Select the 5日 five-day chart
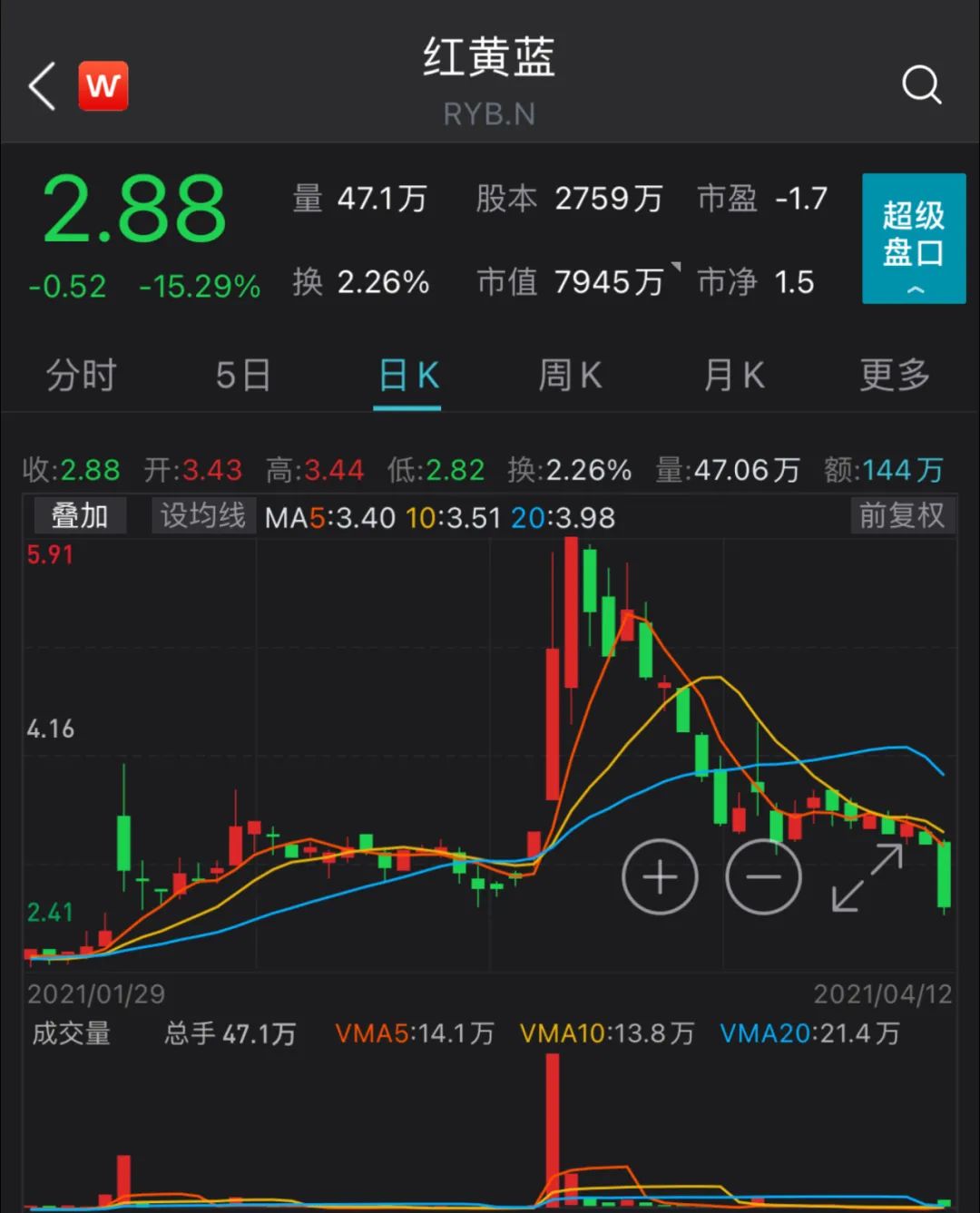This screenshot has width=980, height=1213. 242,375
